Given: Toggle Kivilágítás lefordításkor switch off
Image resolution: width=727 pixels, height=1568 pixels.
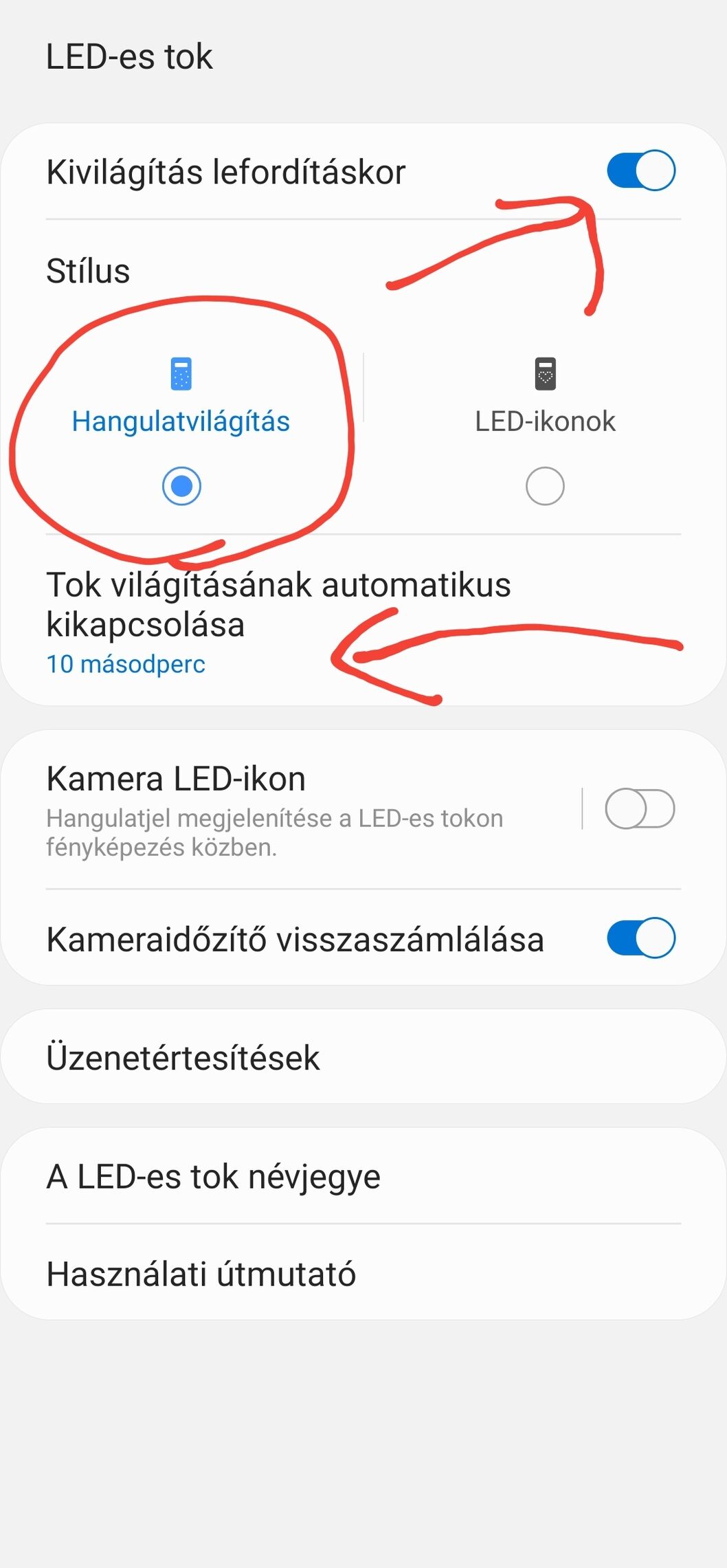Looking at the screenshot, I should [x=640, y=170].
